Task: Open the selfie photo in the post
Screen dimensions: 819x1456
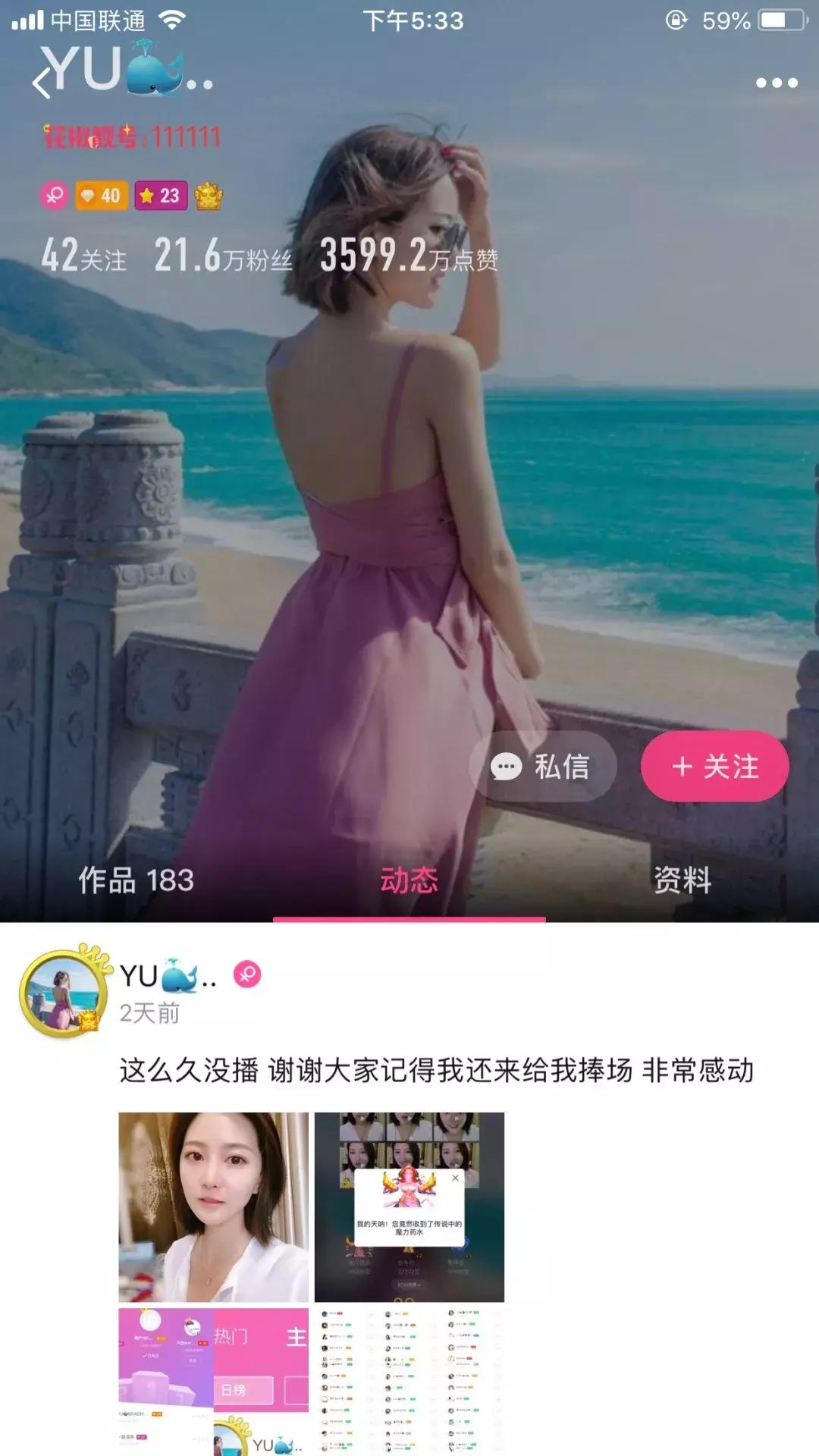Action: tap(213, 1207)
